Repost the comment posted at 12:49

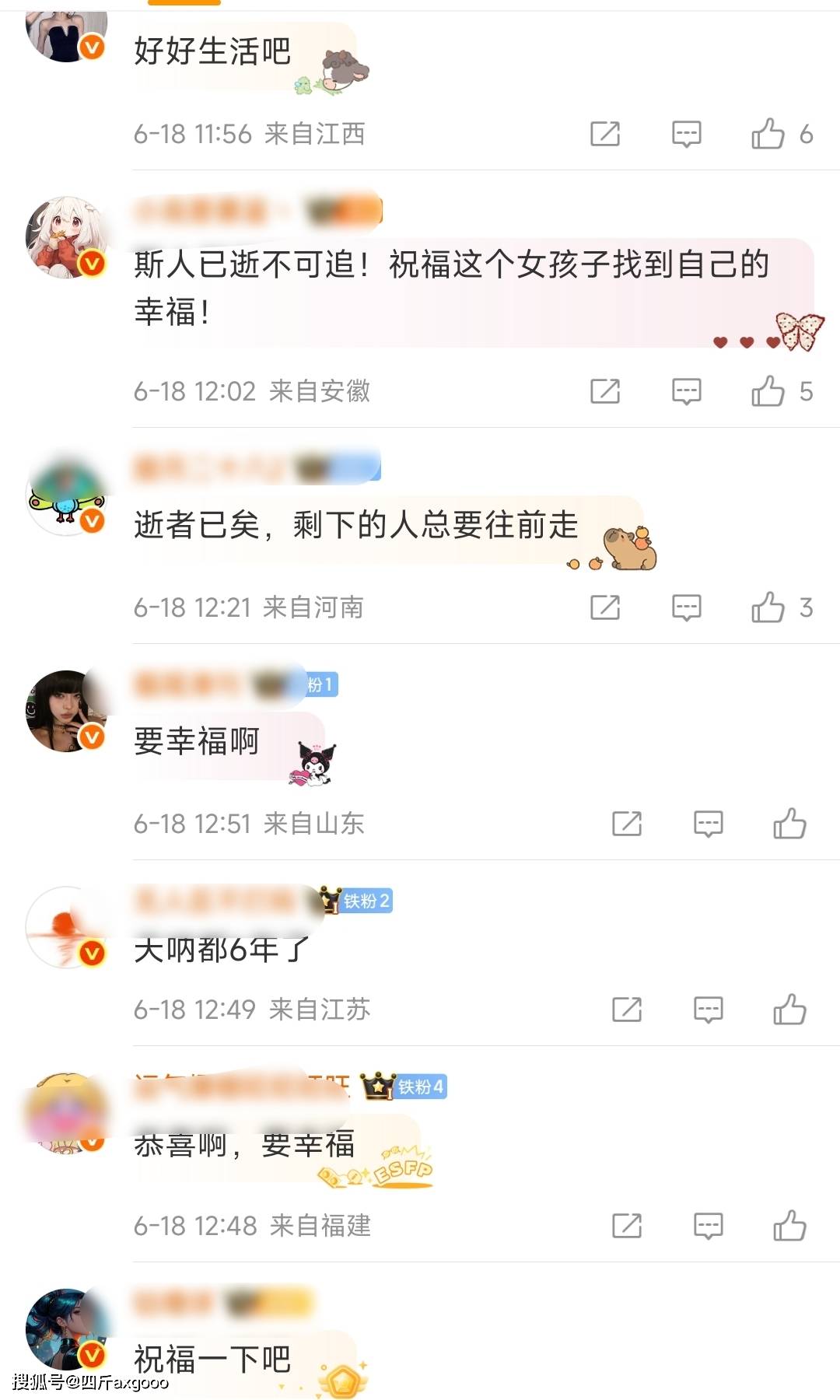(x=626, y=1010)
